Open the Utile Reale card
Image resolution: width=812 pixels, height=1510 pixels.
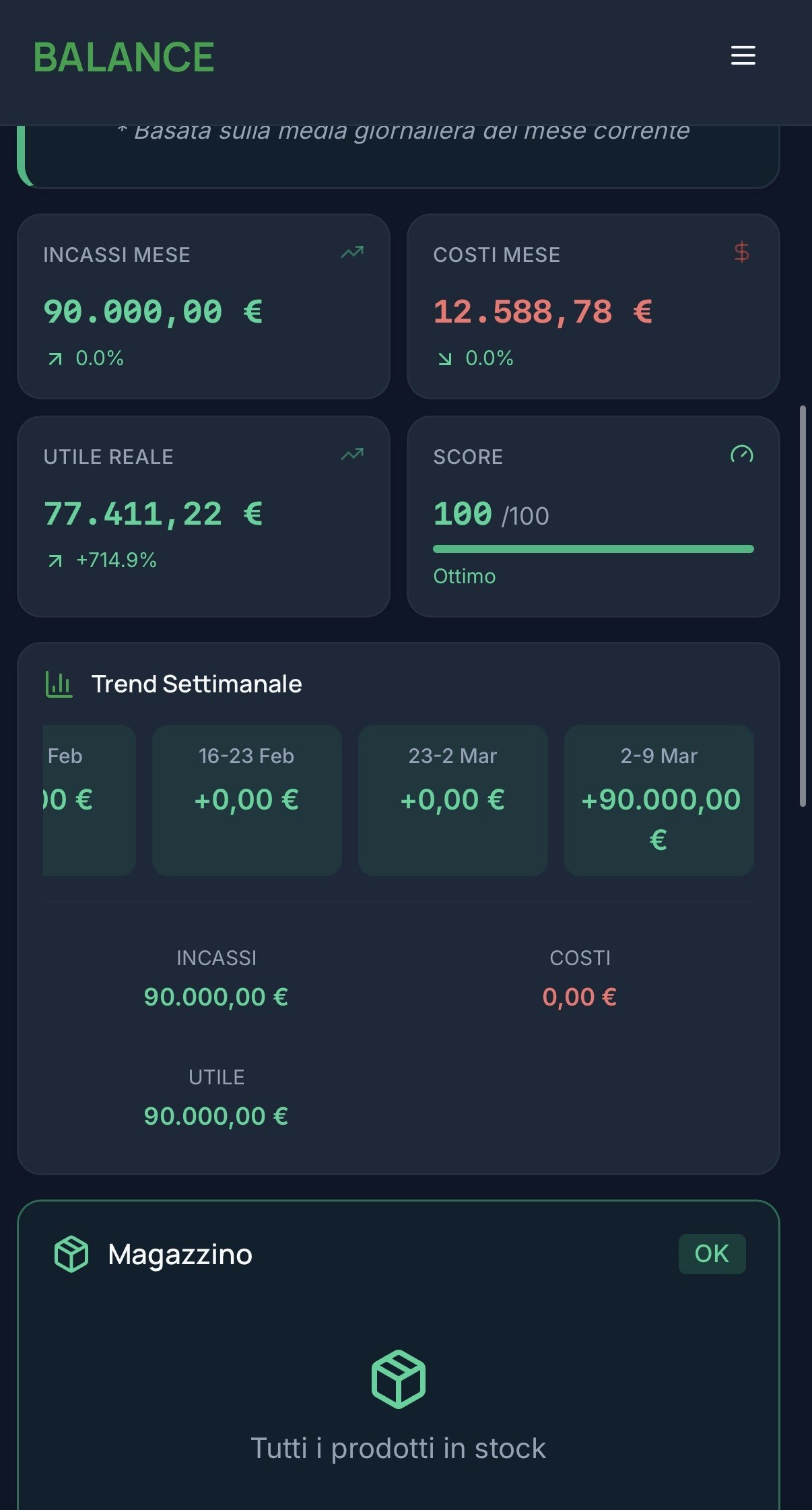point(203,516)
